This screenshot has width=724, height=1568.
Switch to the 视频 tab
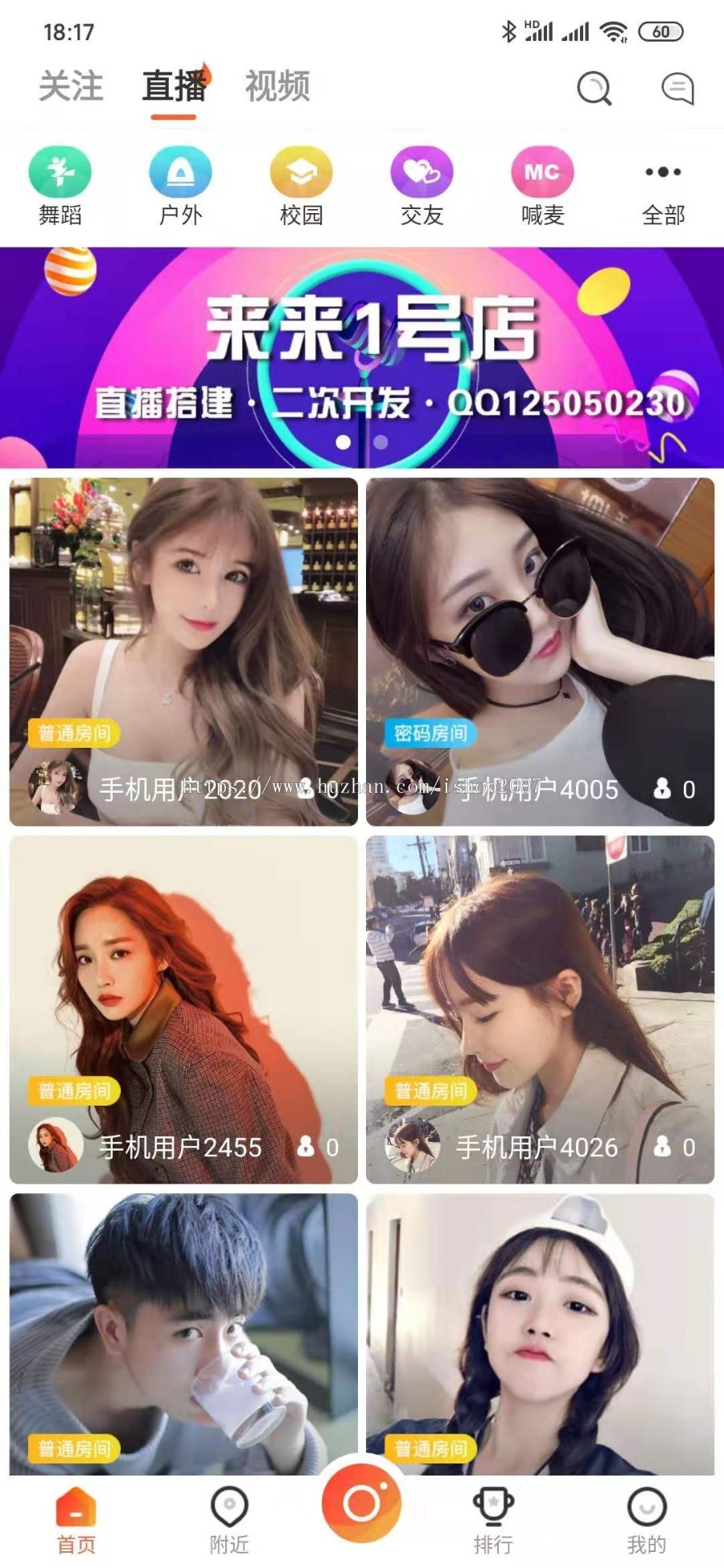278,86
